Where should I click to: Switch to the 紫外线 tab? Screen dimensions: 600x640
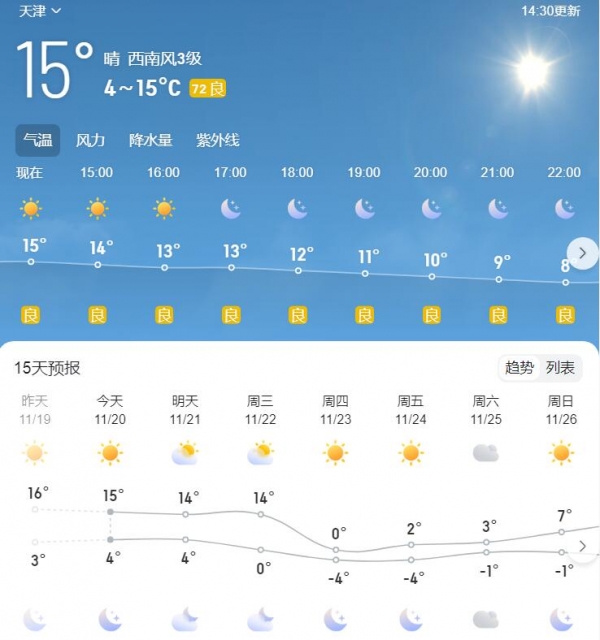click(x=217, y=141)
